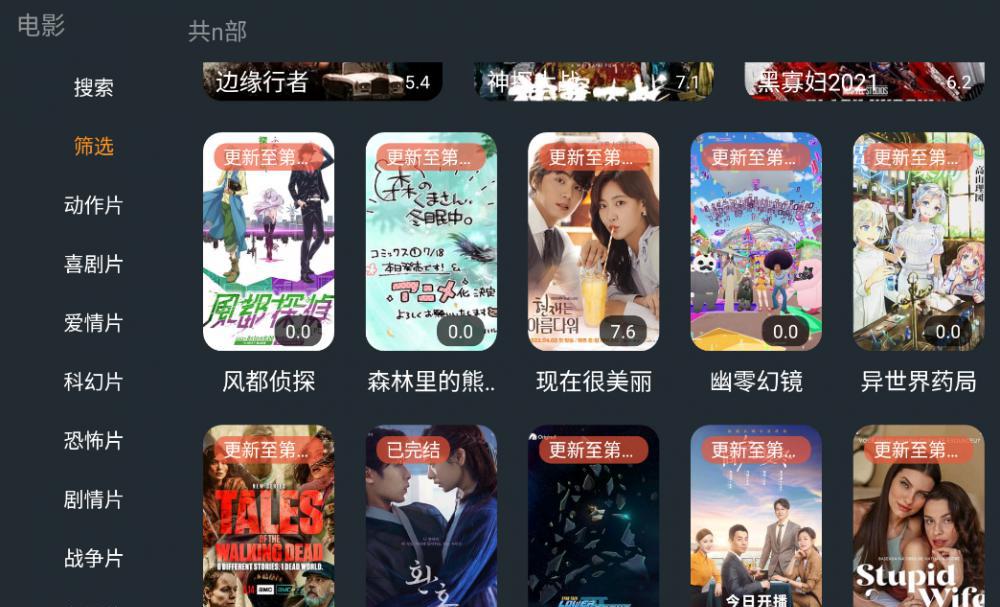Image resolution: width=1000 pixels, height=607 pixels.
Task: Show 恐怖片 movies
Action: pyautogui.click(x=93, y=441)
